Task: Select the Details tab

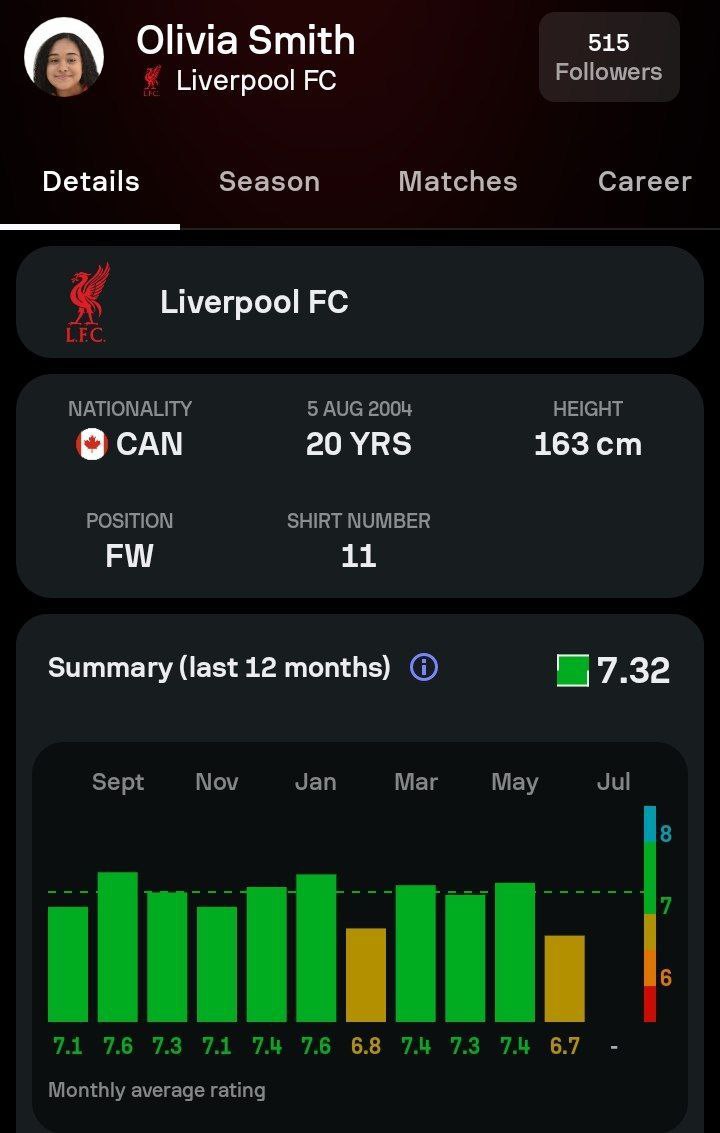Action: point(91,181)
